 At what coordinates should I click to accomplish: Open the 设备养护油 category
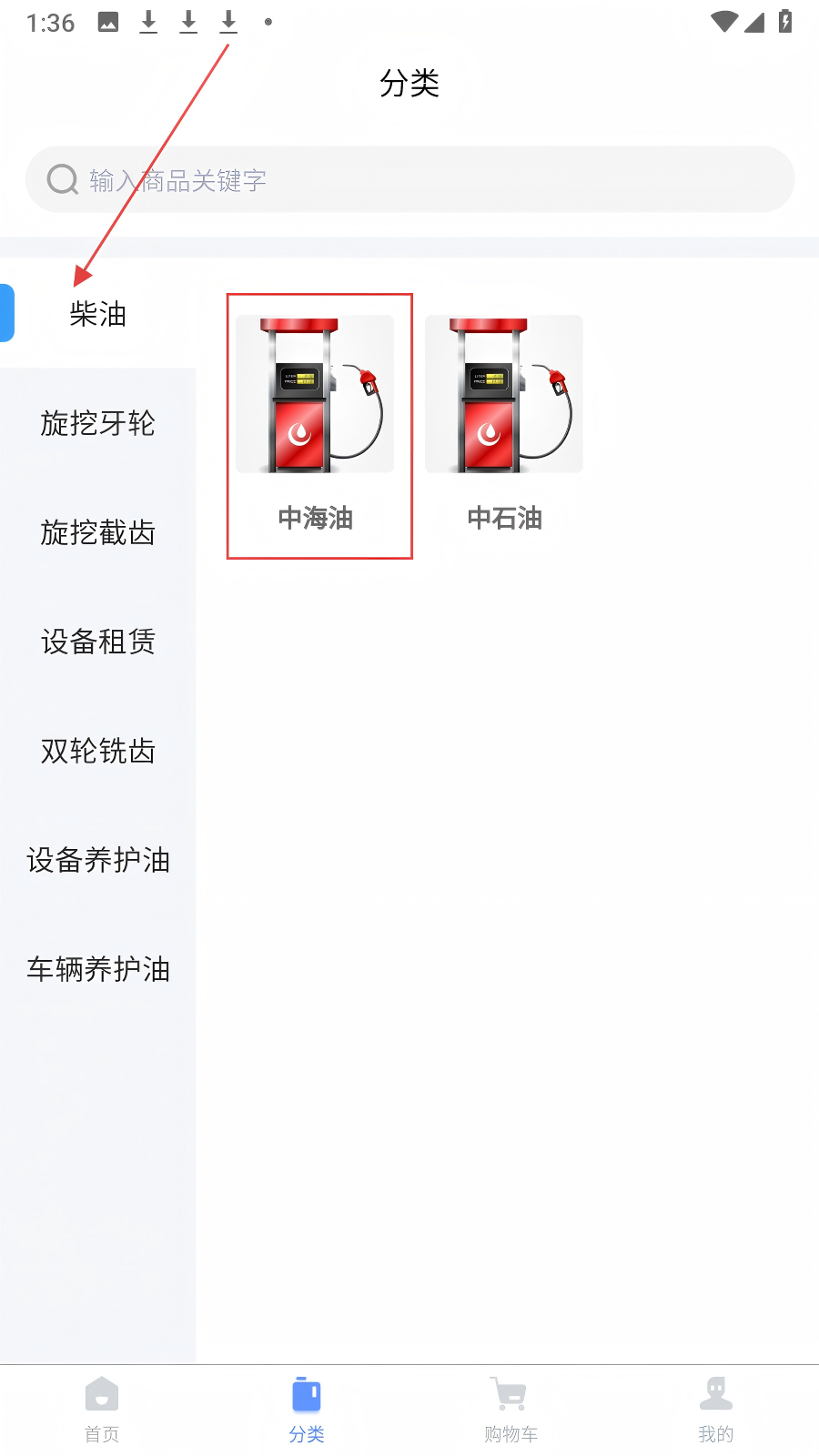point(98,860)
